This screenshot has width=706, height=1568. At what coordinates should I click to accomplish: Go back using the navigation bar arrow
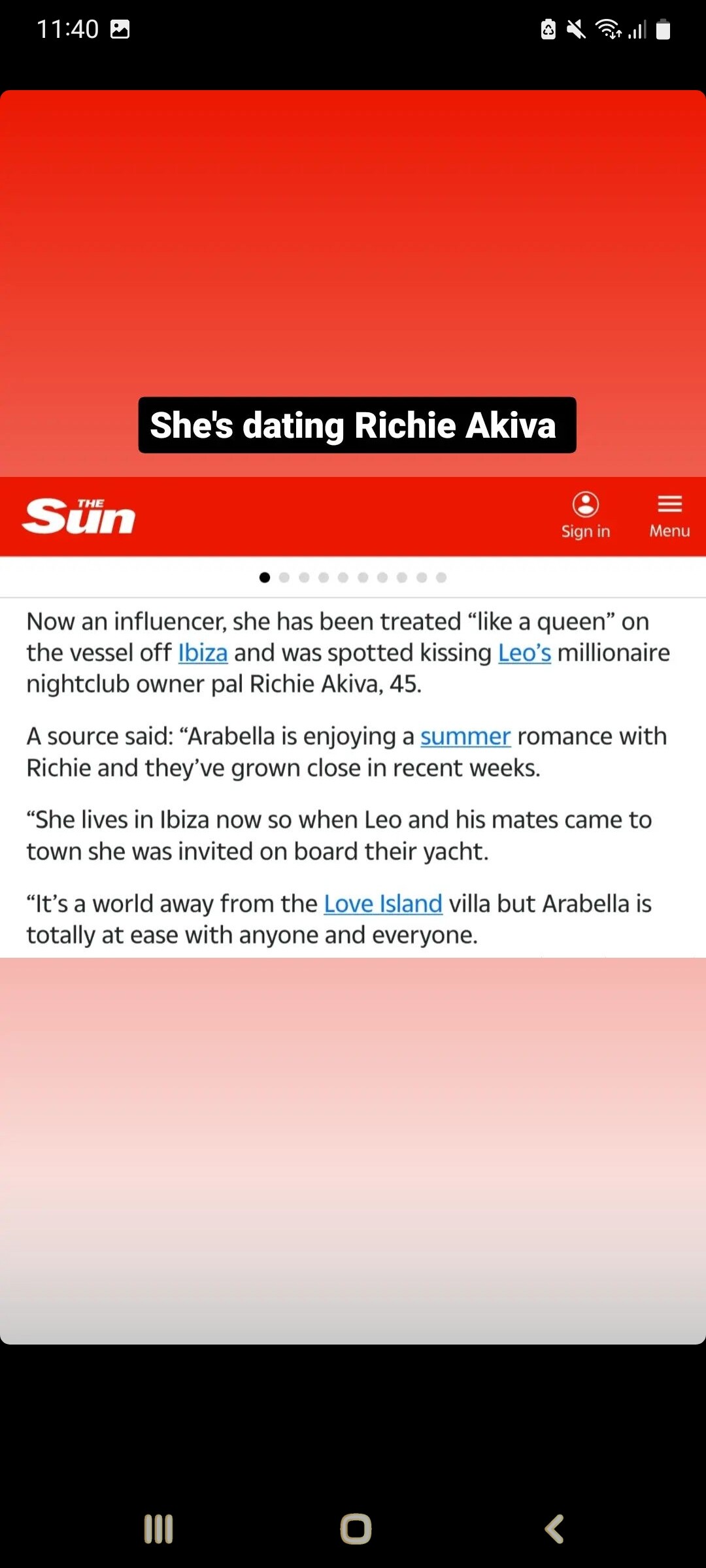coord(554,1529)
